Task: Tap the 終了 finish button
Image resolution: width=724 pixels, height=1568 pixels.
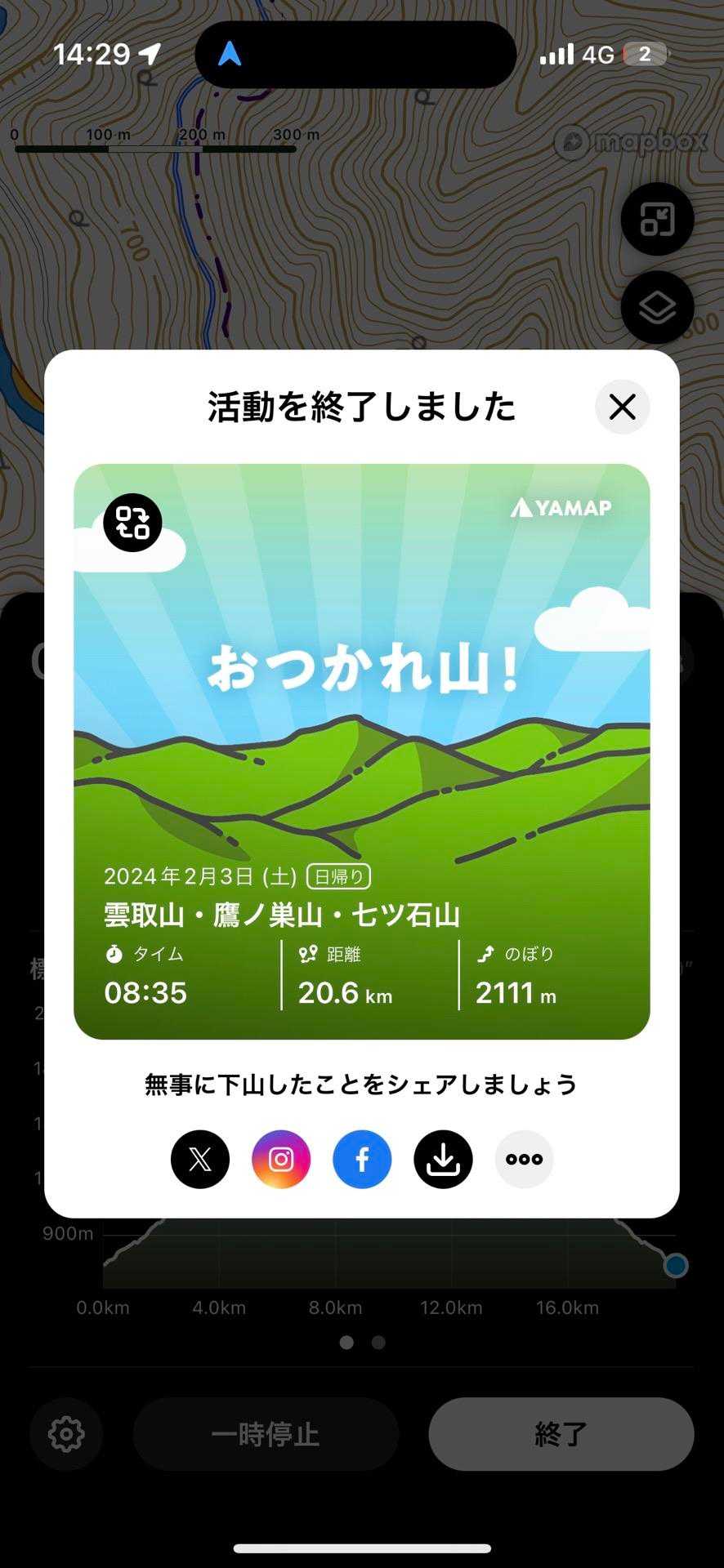Action: pos(561,1434)
